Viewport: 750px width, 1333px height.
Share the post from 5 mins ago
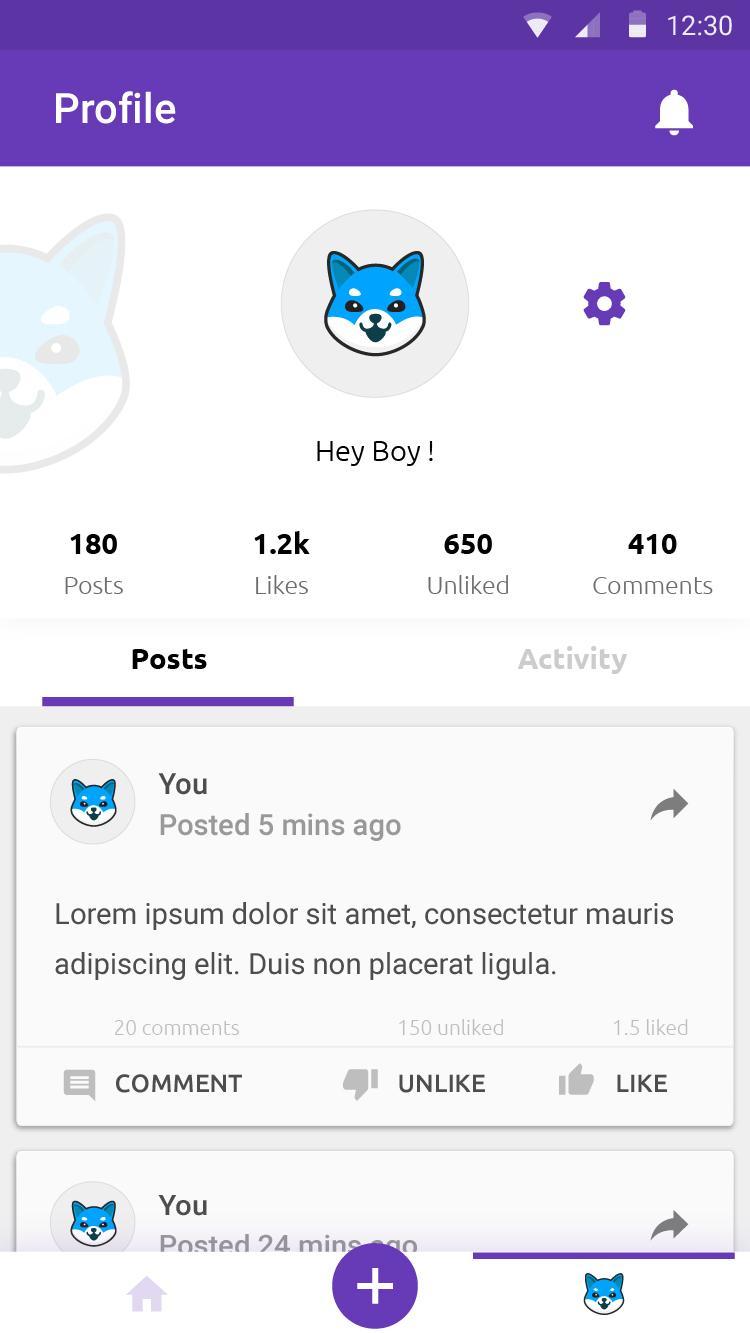(669, 805)
